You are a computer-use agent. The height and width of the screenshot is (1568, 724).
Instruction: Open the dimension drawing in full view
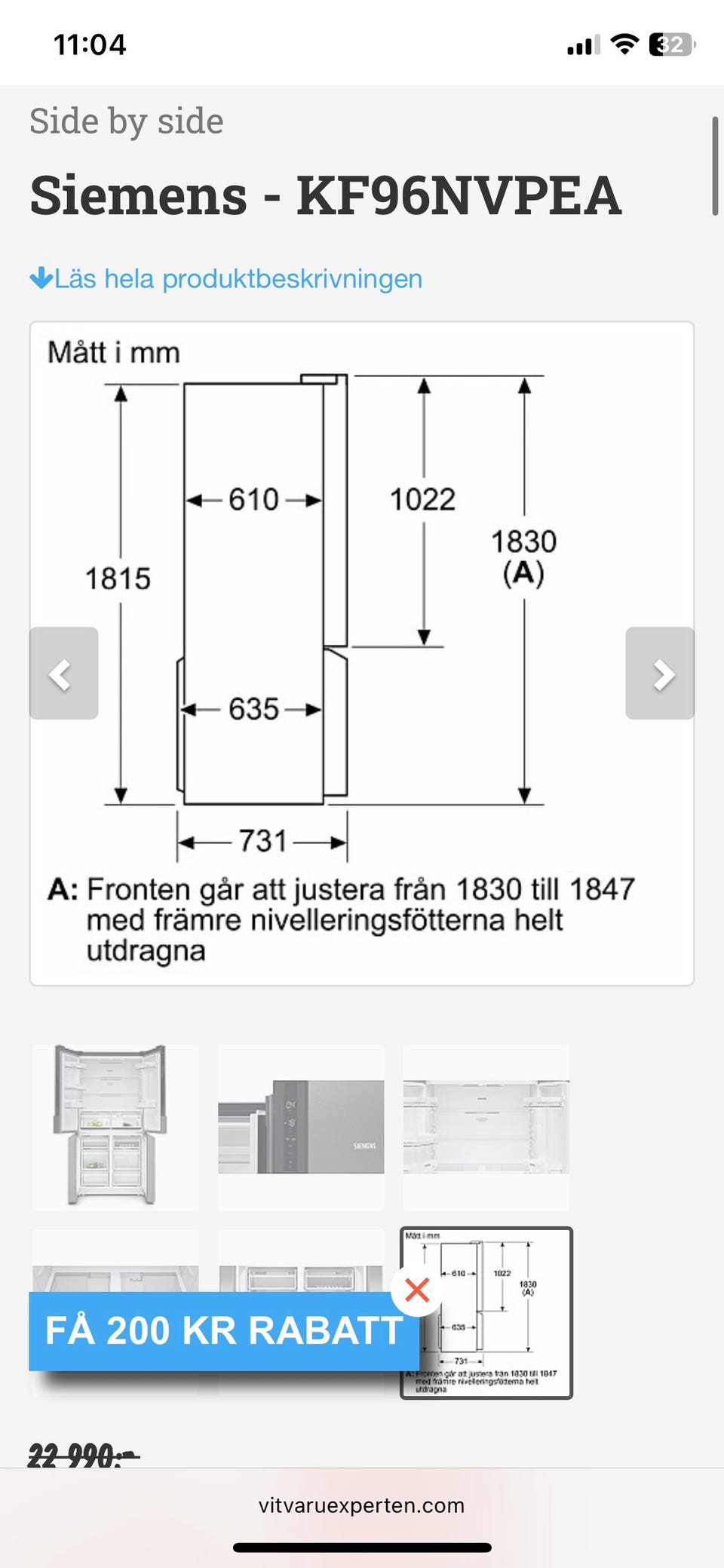coord(362,653)
